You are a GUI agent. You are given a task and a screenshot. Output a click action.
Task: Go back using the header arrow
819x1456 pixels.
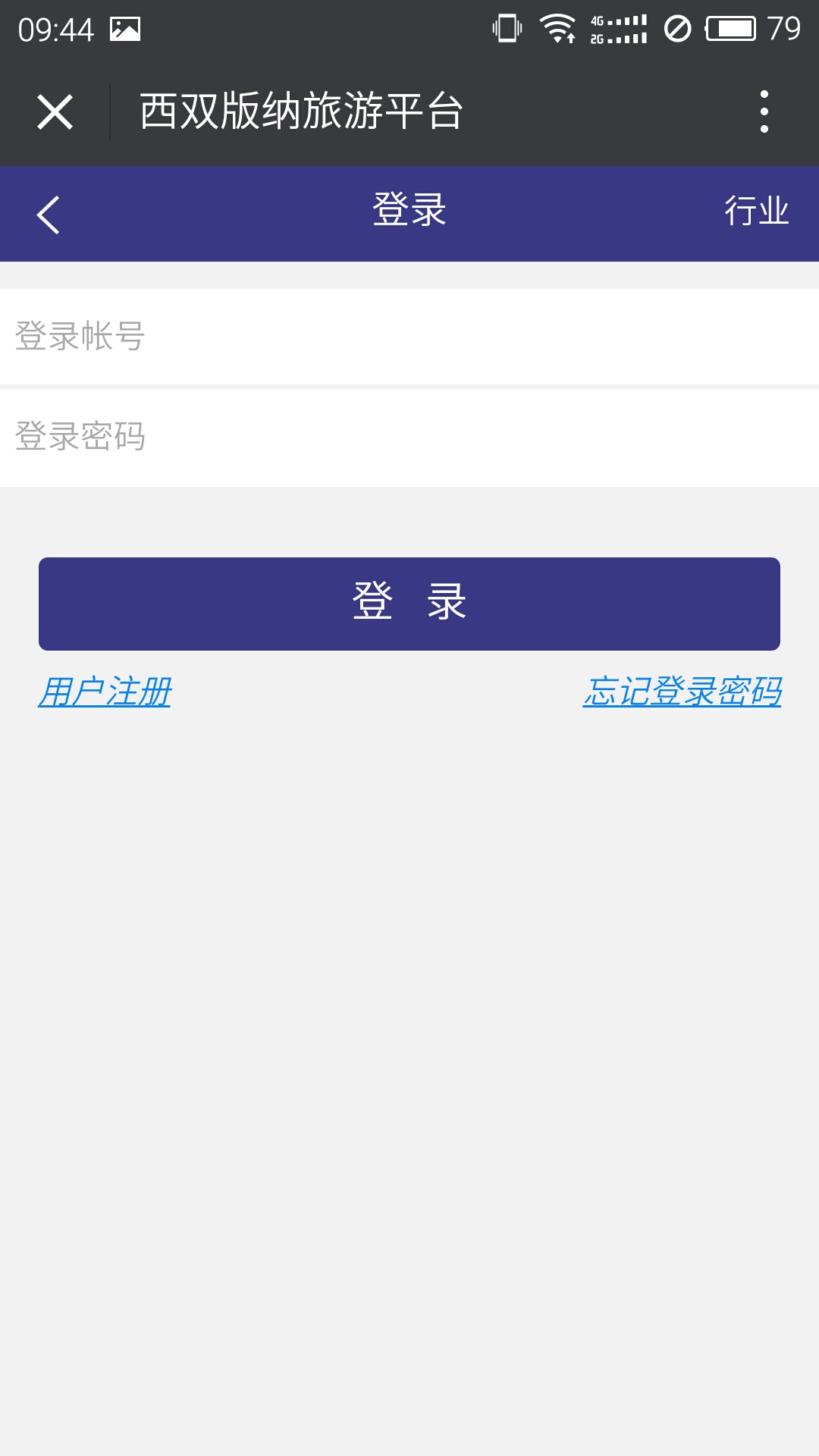[x=49, y=215]
